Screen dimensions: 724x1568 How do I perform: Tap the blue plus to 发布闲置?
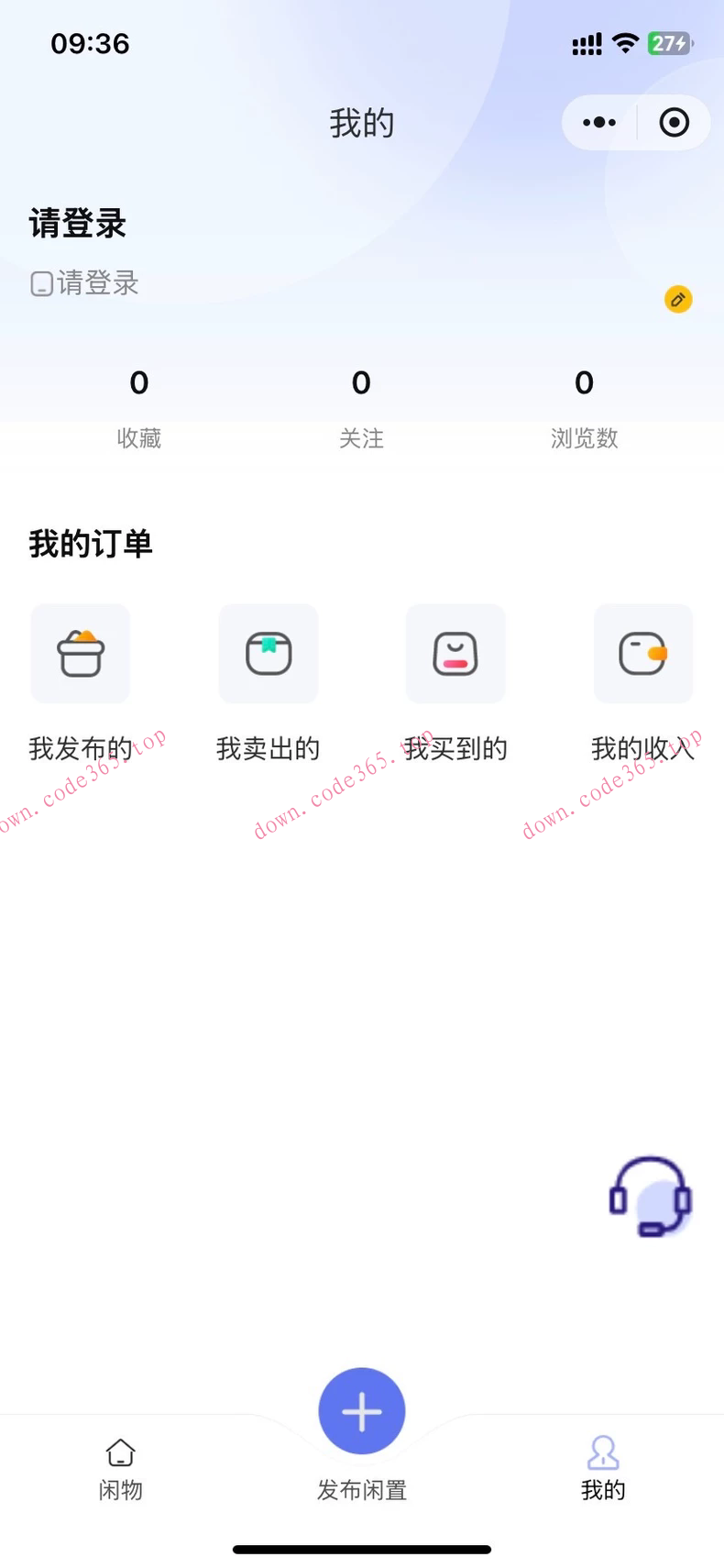point(361,1411)
